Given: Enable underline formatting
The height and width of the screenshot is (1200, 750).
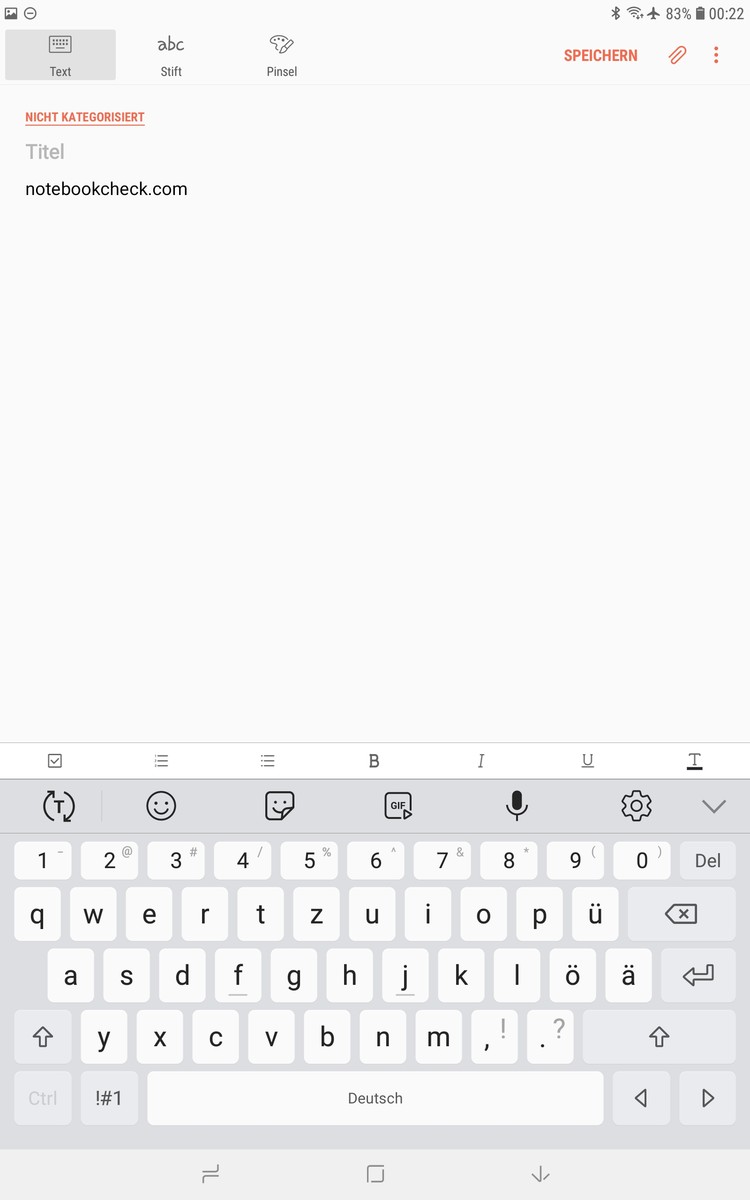Looking at the screenshot, I should [587, 761].
